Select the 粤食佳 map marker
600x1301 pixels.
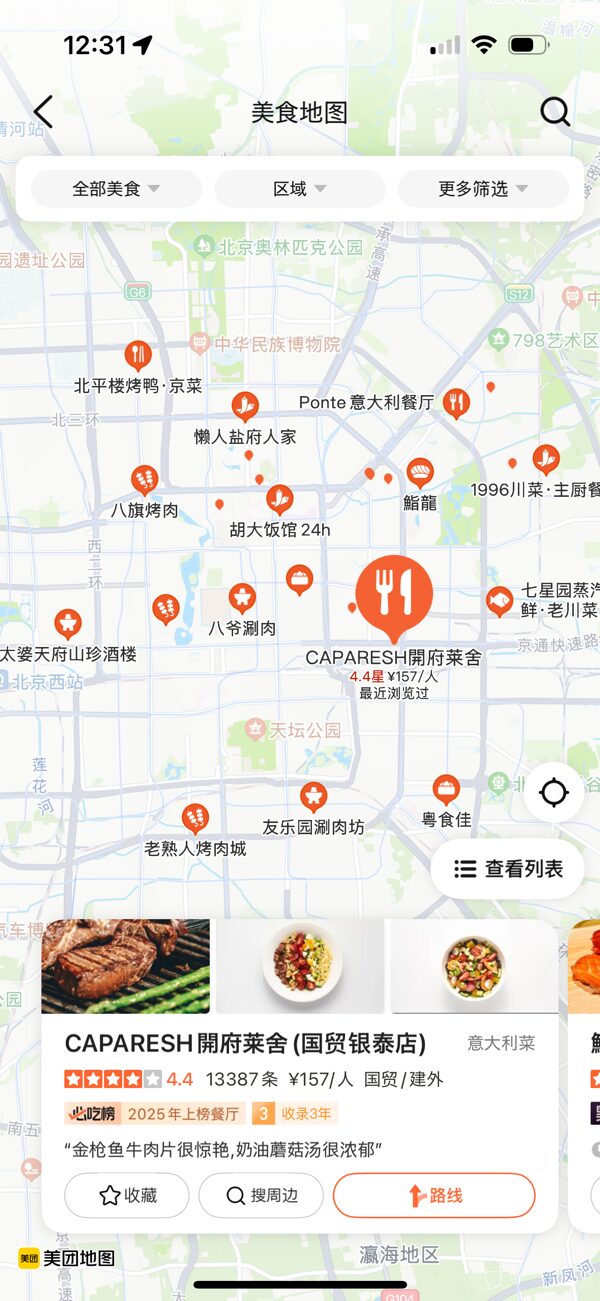click(x=446, y=790)
